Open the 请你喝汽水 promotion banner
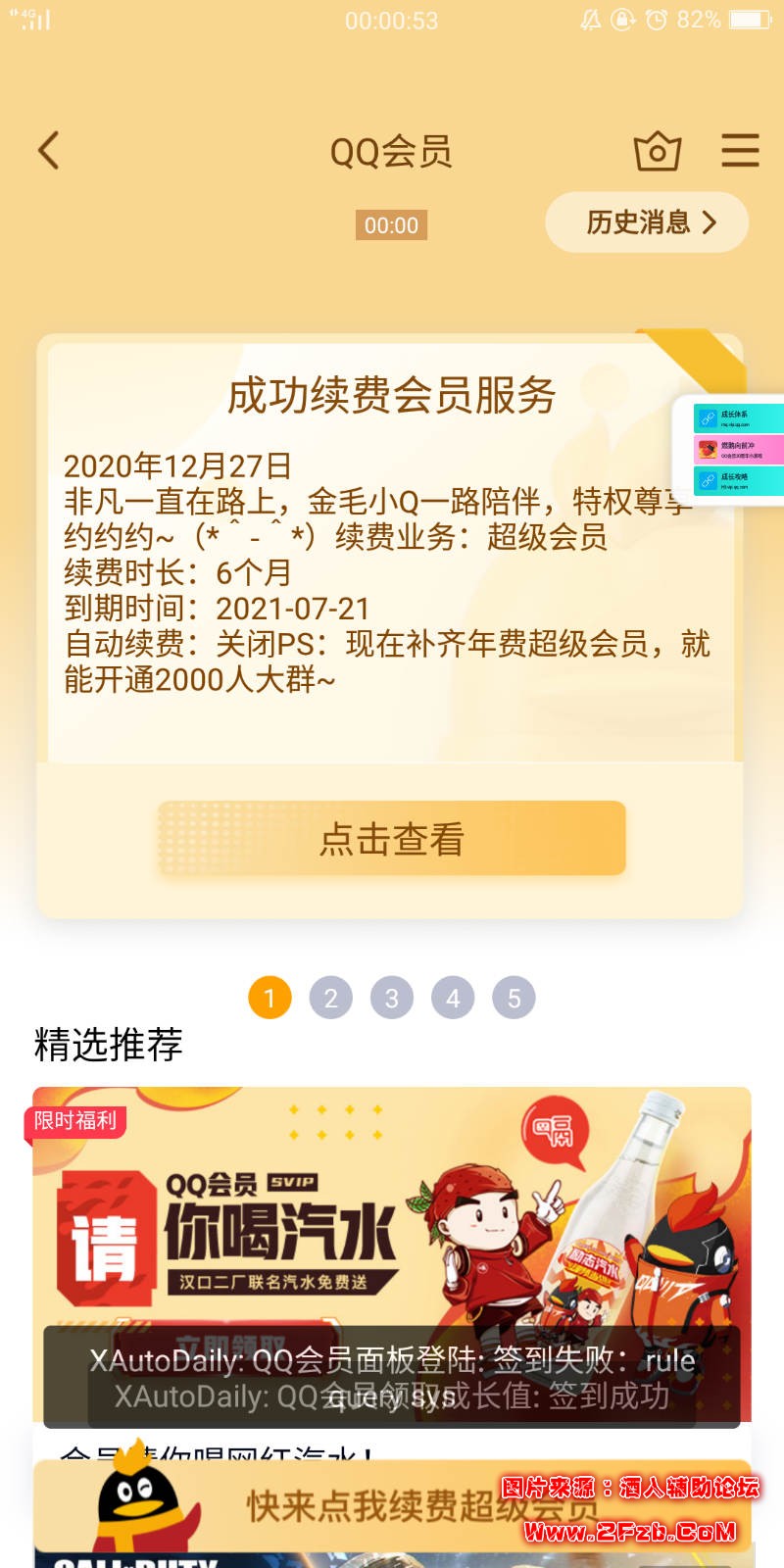784x1568 pixels. (x=392, y=1225)
